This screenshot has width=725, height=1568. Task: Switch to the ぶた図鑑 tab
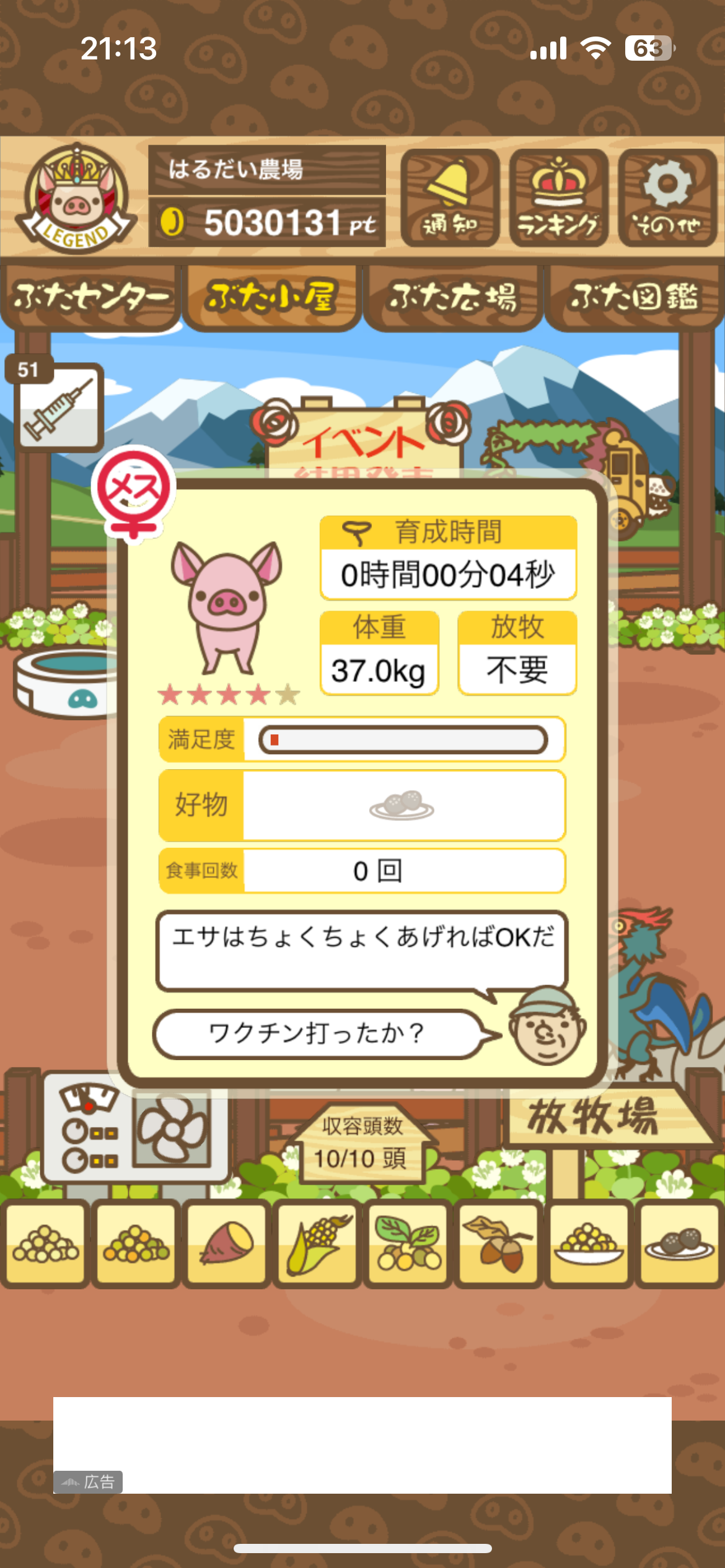point(634,297)
